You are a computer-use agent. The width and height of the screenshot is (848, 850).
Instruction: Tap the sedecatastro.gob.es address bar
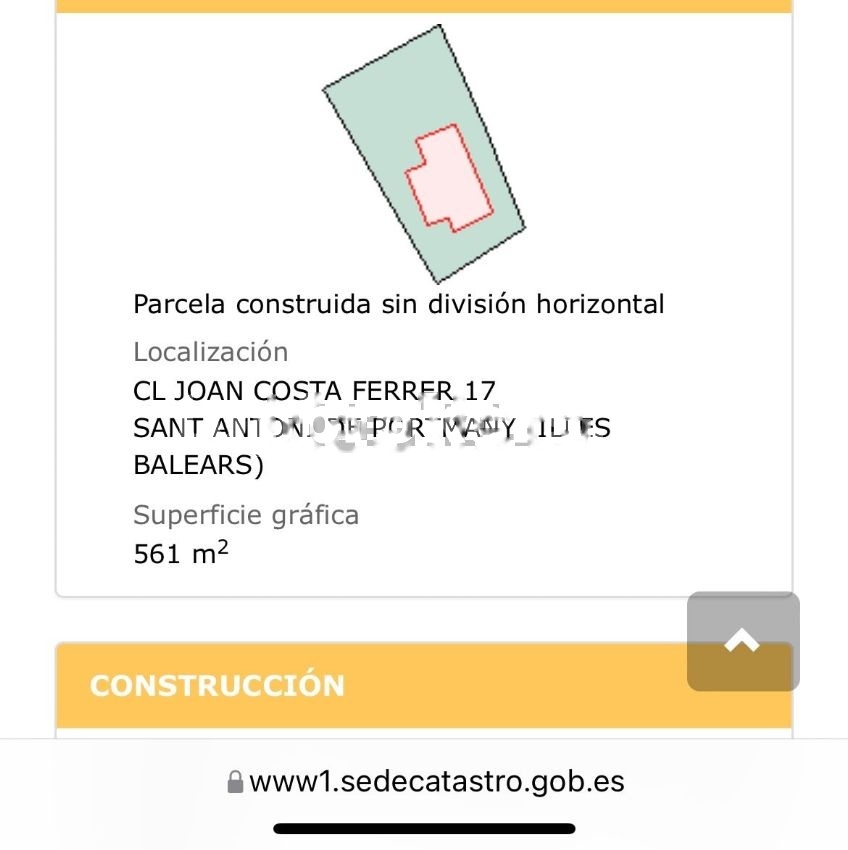coord(426,781)
